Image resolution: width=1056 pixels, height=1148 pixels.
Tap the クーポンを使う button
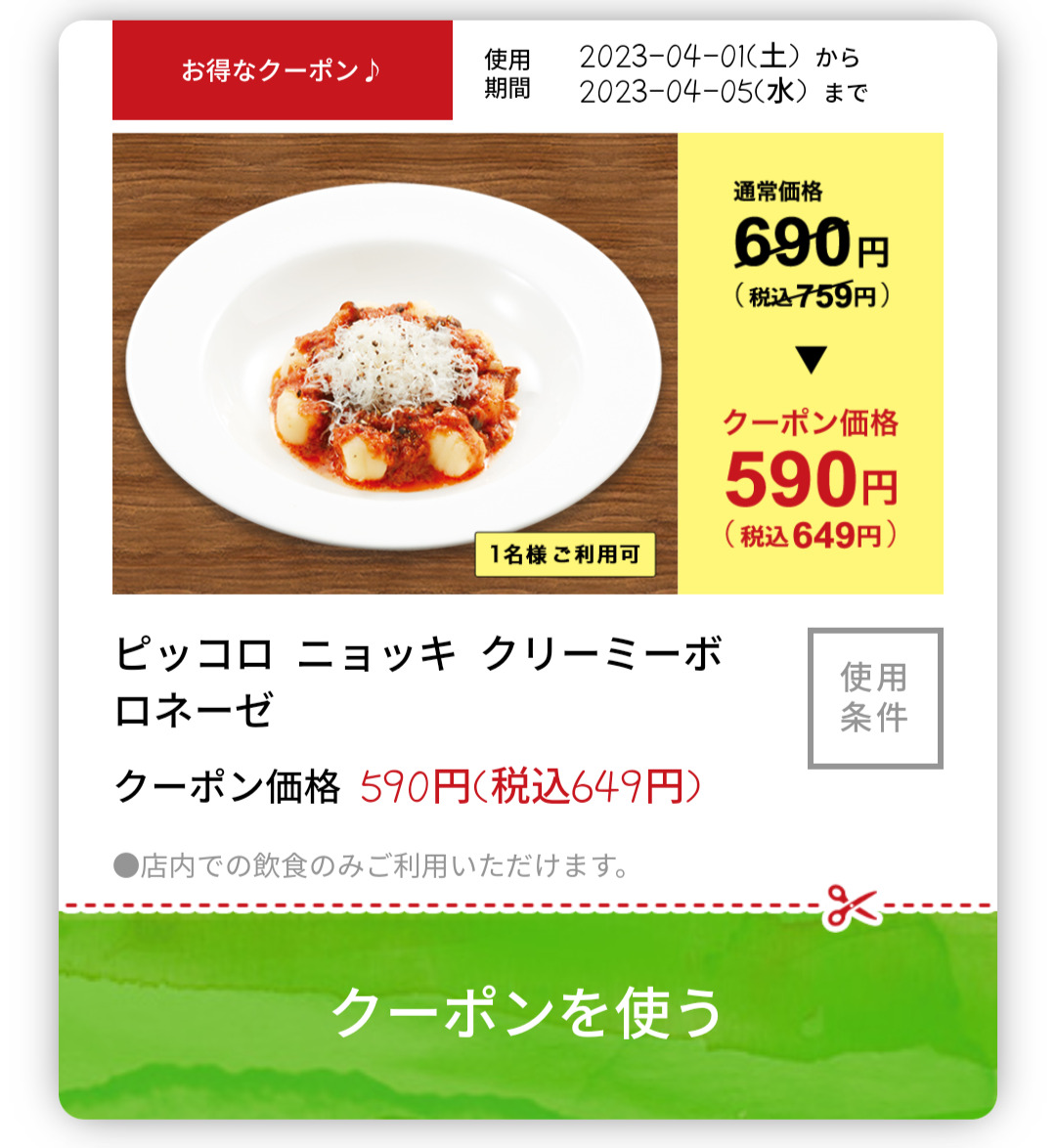pos(528,1013)
